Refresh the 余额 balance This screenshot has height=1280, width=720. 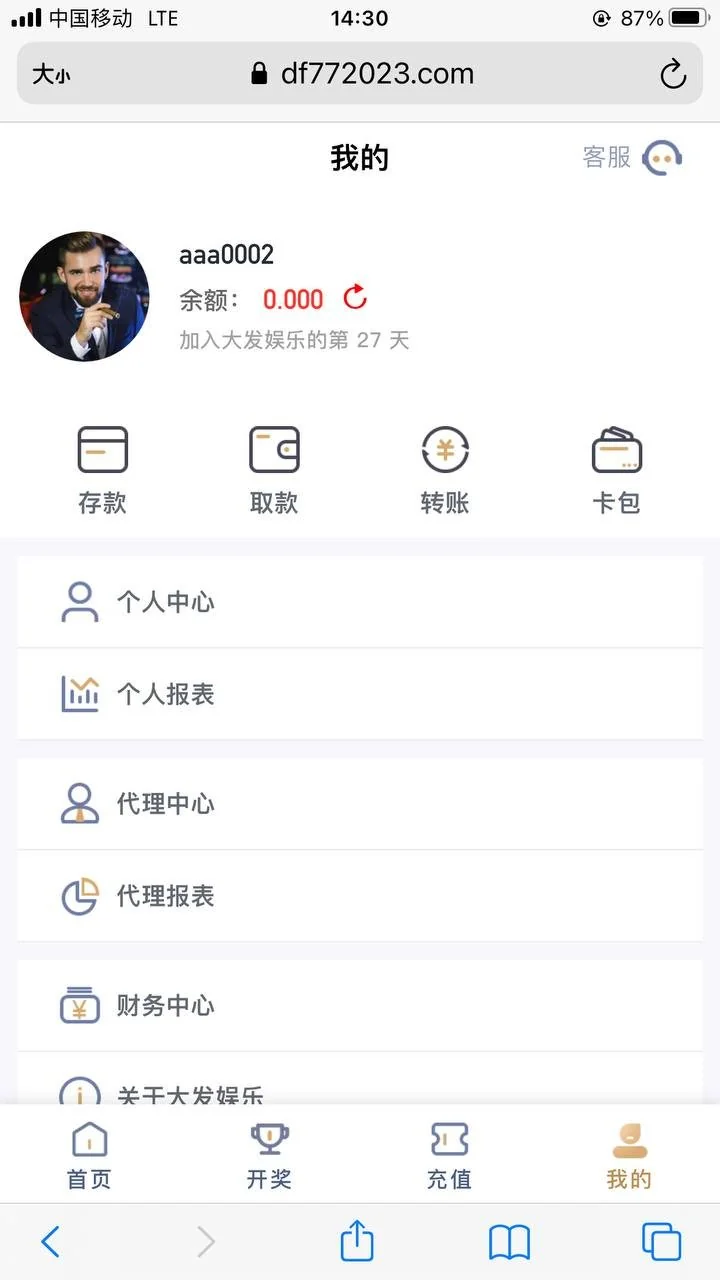(355, 298)
